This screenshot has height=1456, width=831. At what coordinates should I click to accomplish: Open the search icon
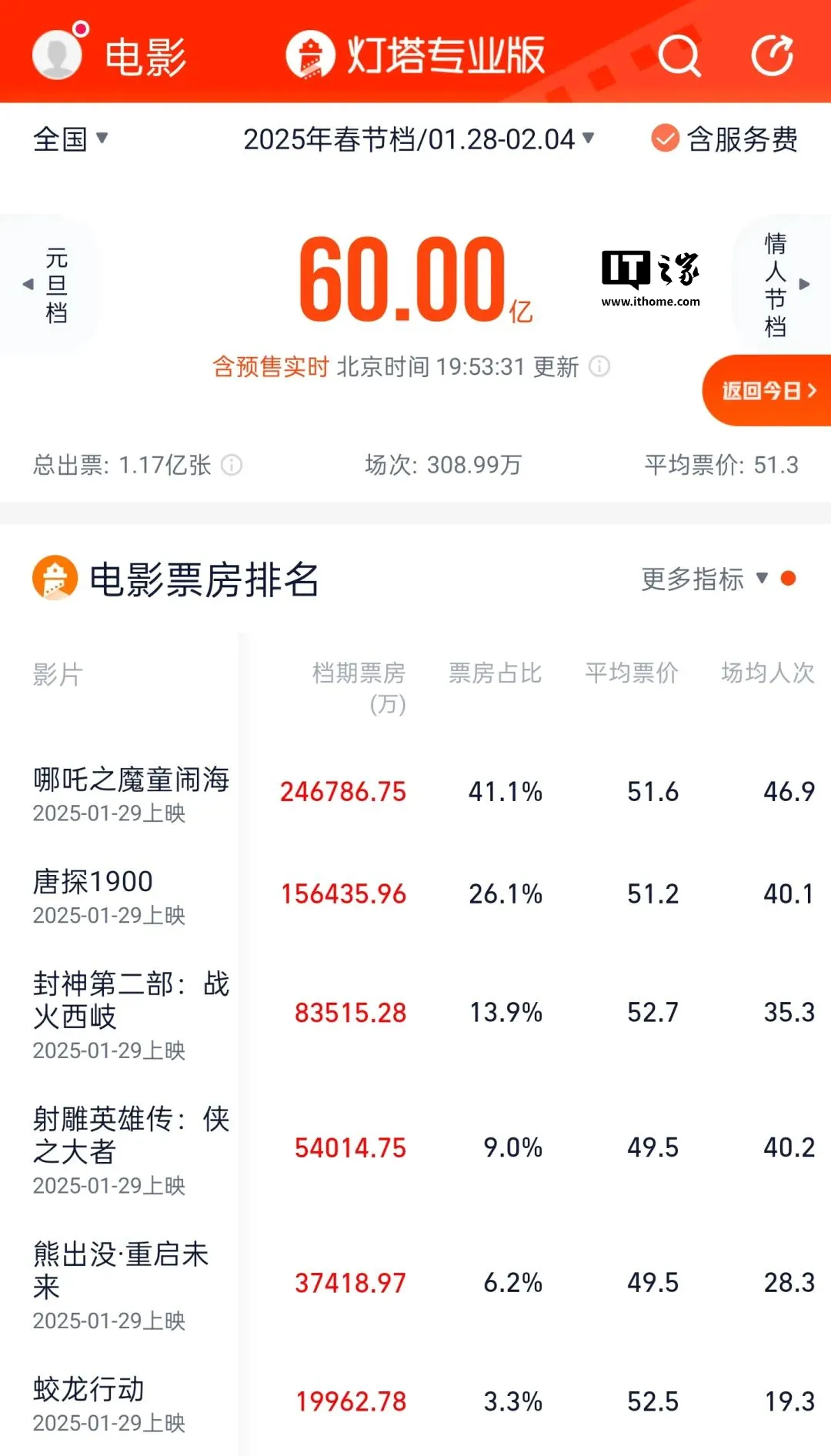pos(679,55)
